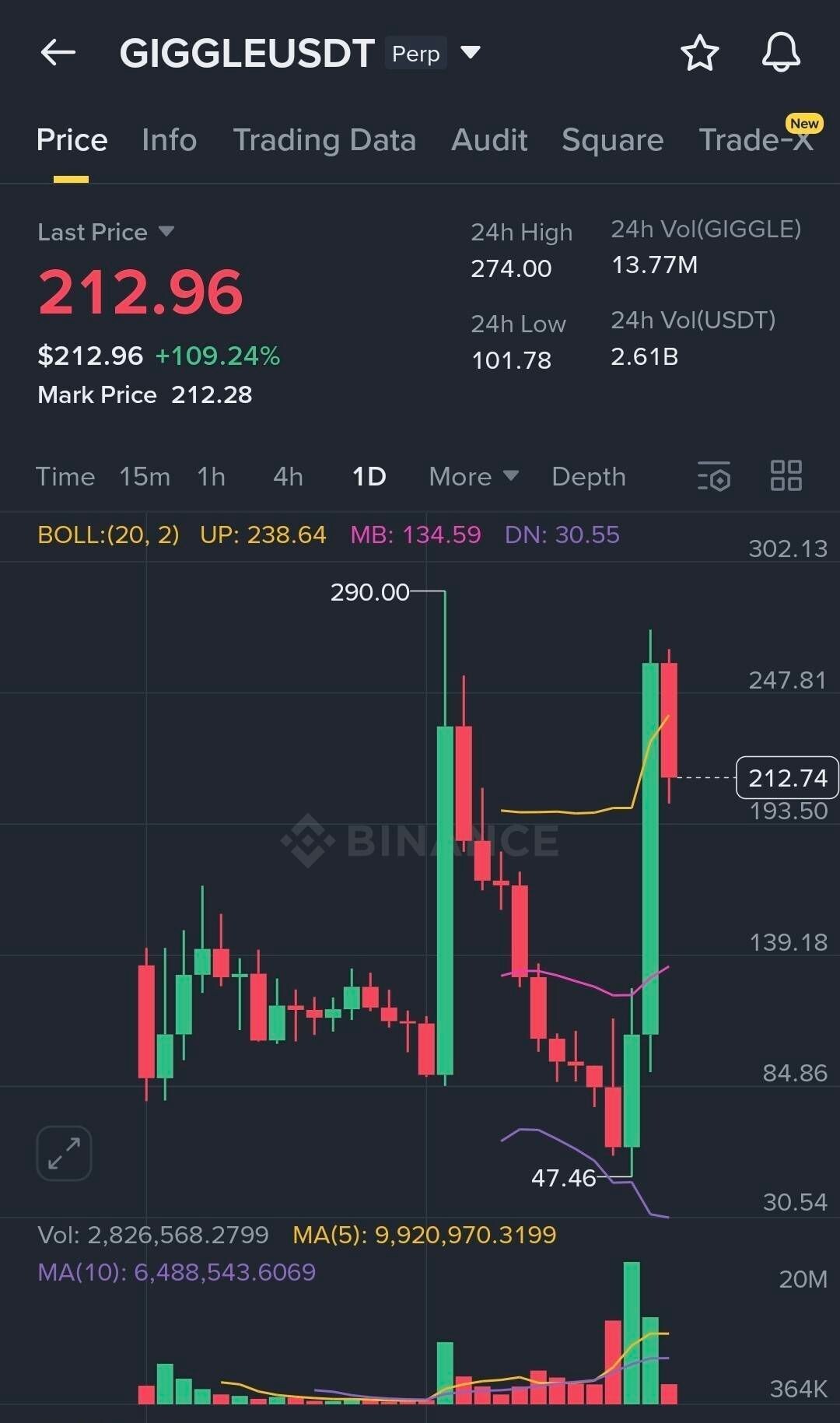Select the Time chart view
Image resolution: width=840 pixels, height=1423 pixels.
(65, 476)
